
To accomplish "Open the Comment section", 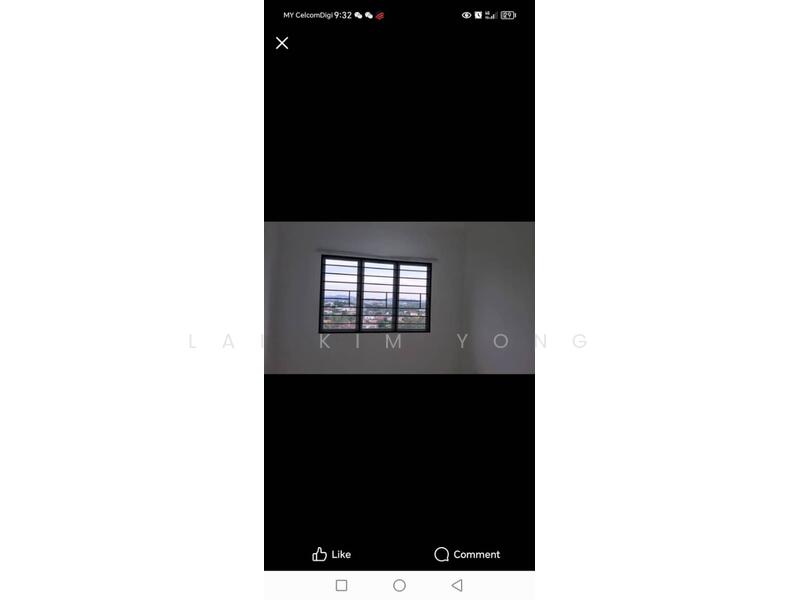I will (467, 554).
